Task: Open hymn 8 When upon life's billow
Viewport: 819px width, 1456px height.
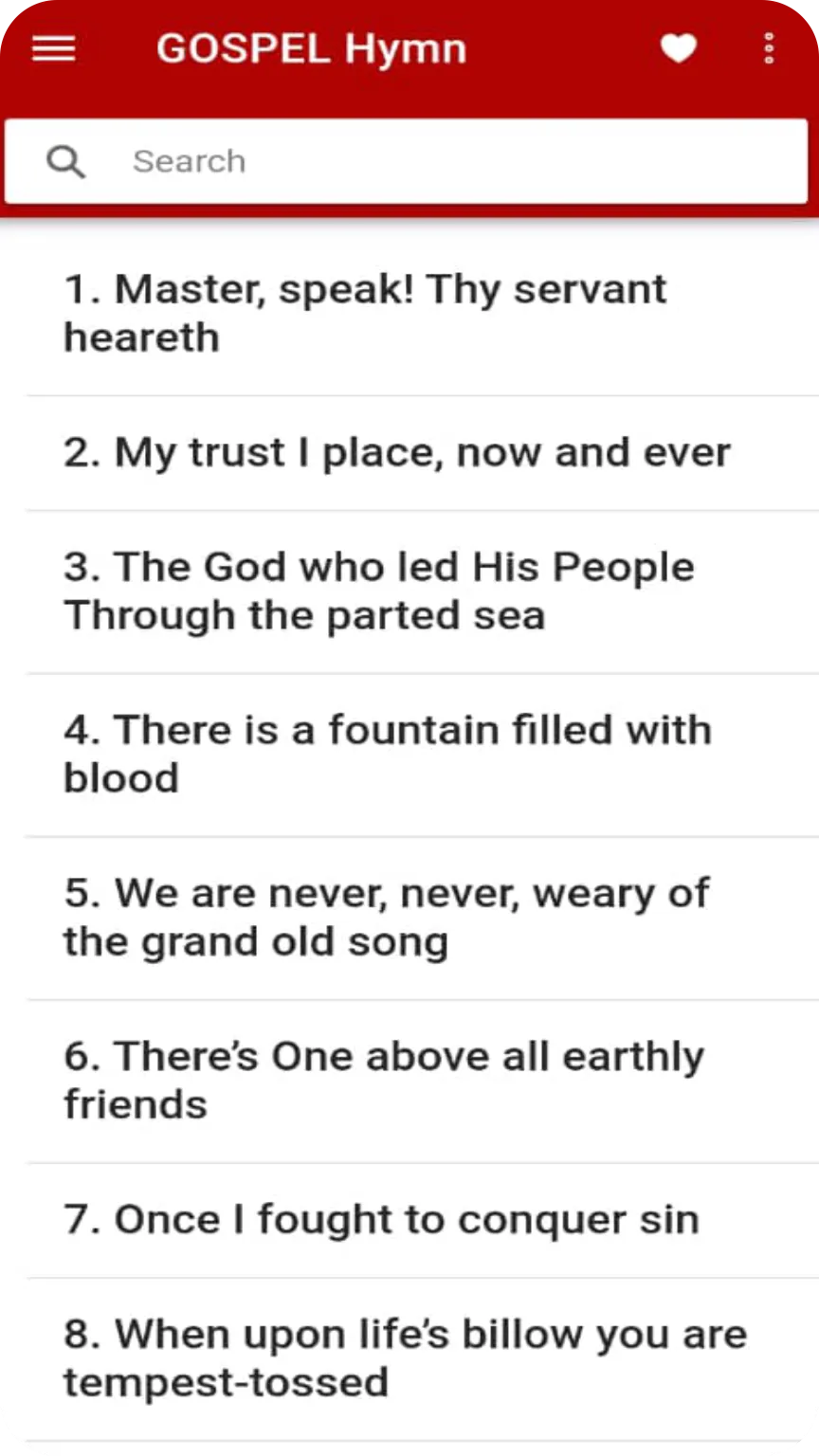Action: pos(423,1359)
